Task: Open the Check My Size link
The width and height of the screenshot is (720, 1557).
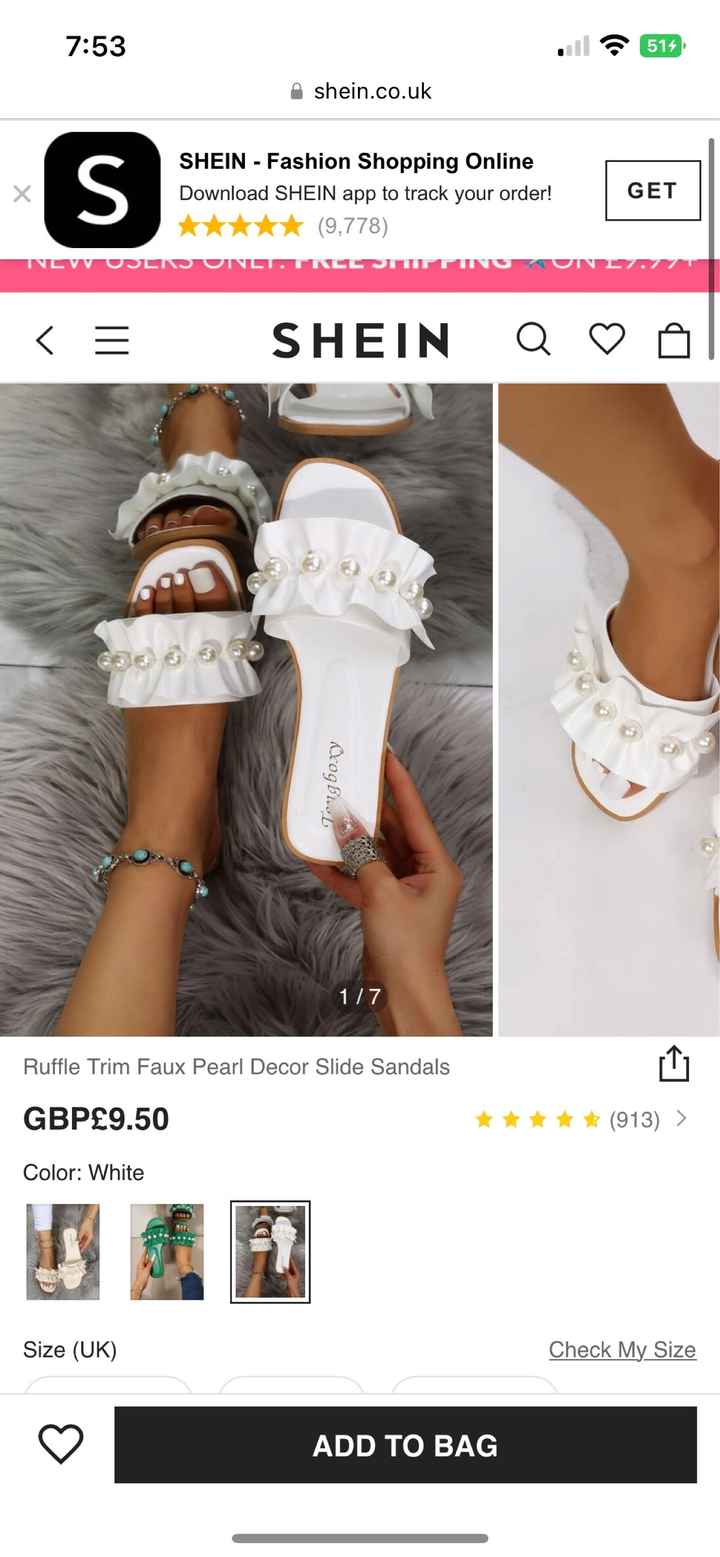Action: (621, 1349)
